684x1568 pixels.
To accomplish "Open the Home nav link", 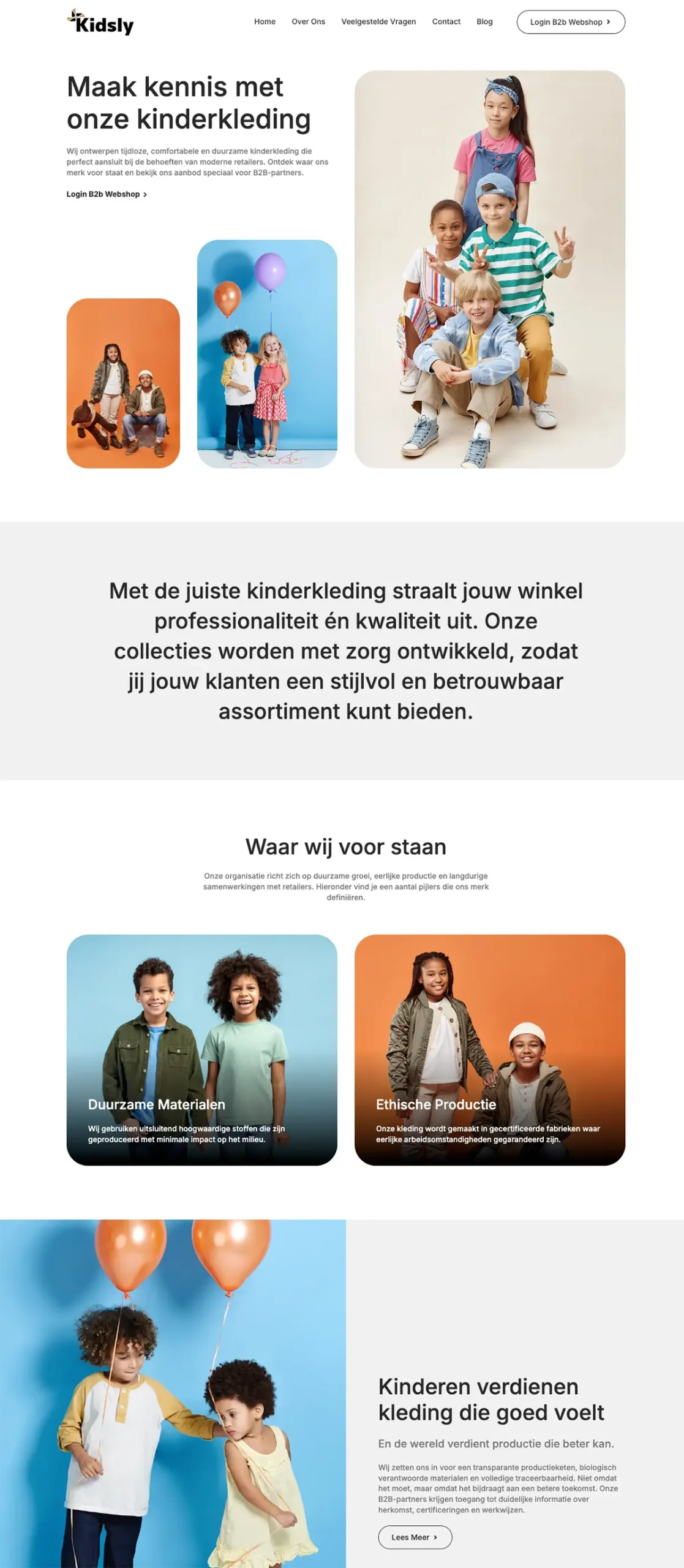I will [x=265, y=21].
